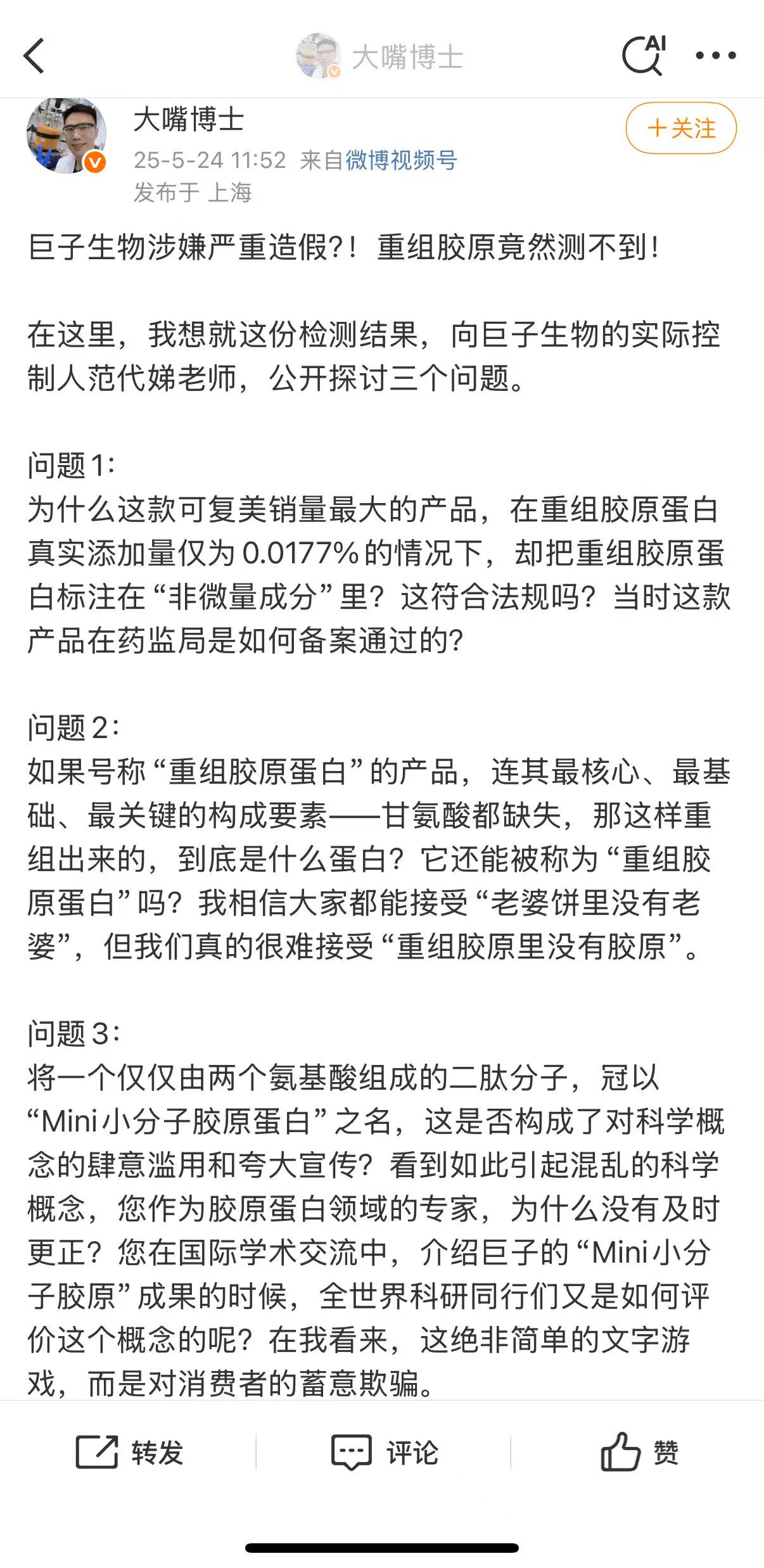Like this post with 赞
This screenshot has height=1568, width=764.
click(640, 1453)
